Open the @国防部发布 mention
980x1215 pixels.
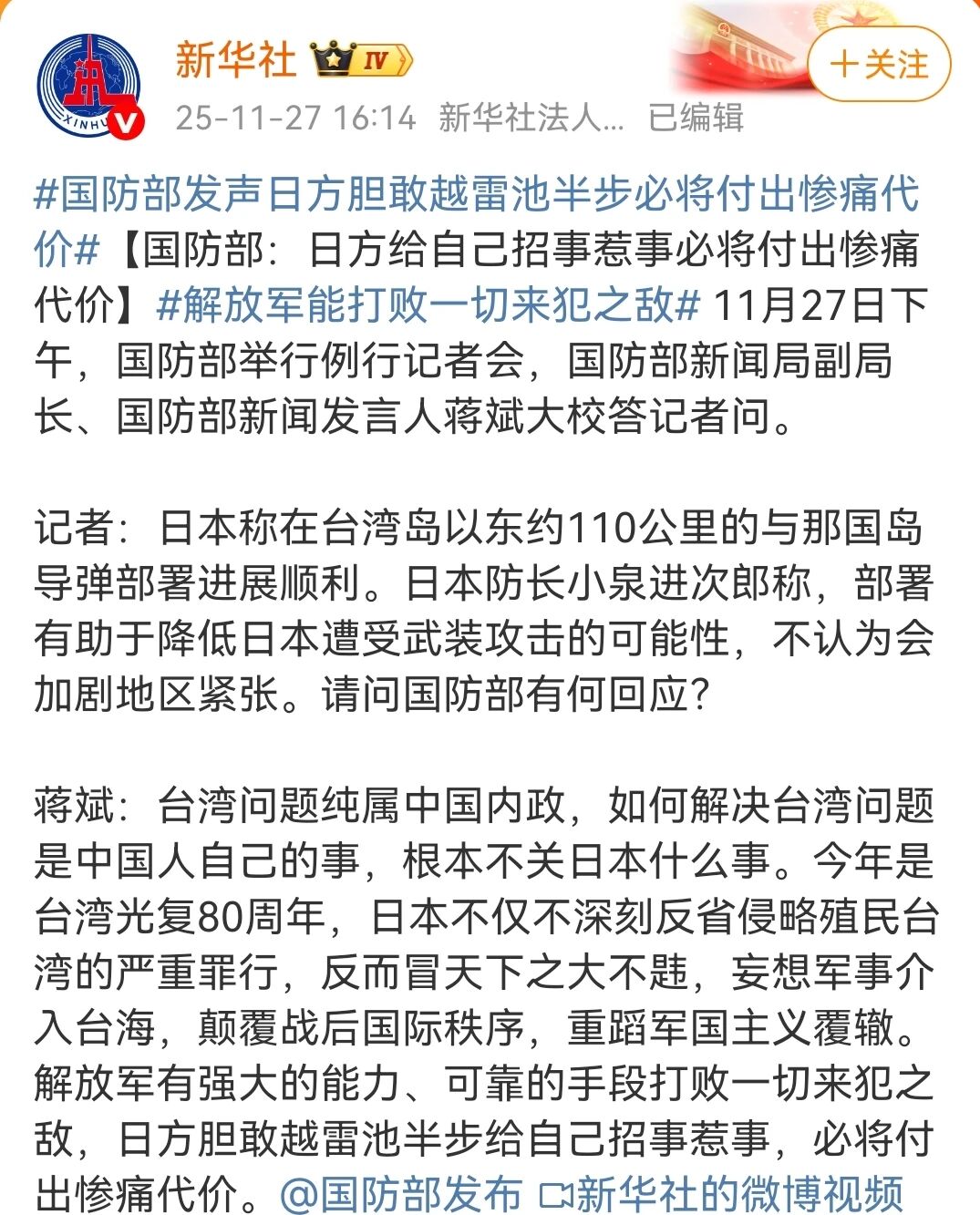(401, 1193)
